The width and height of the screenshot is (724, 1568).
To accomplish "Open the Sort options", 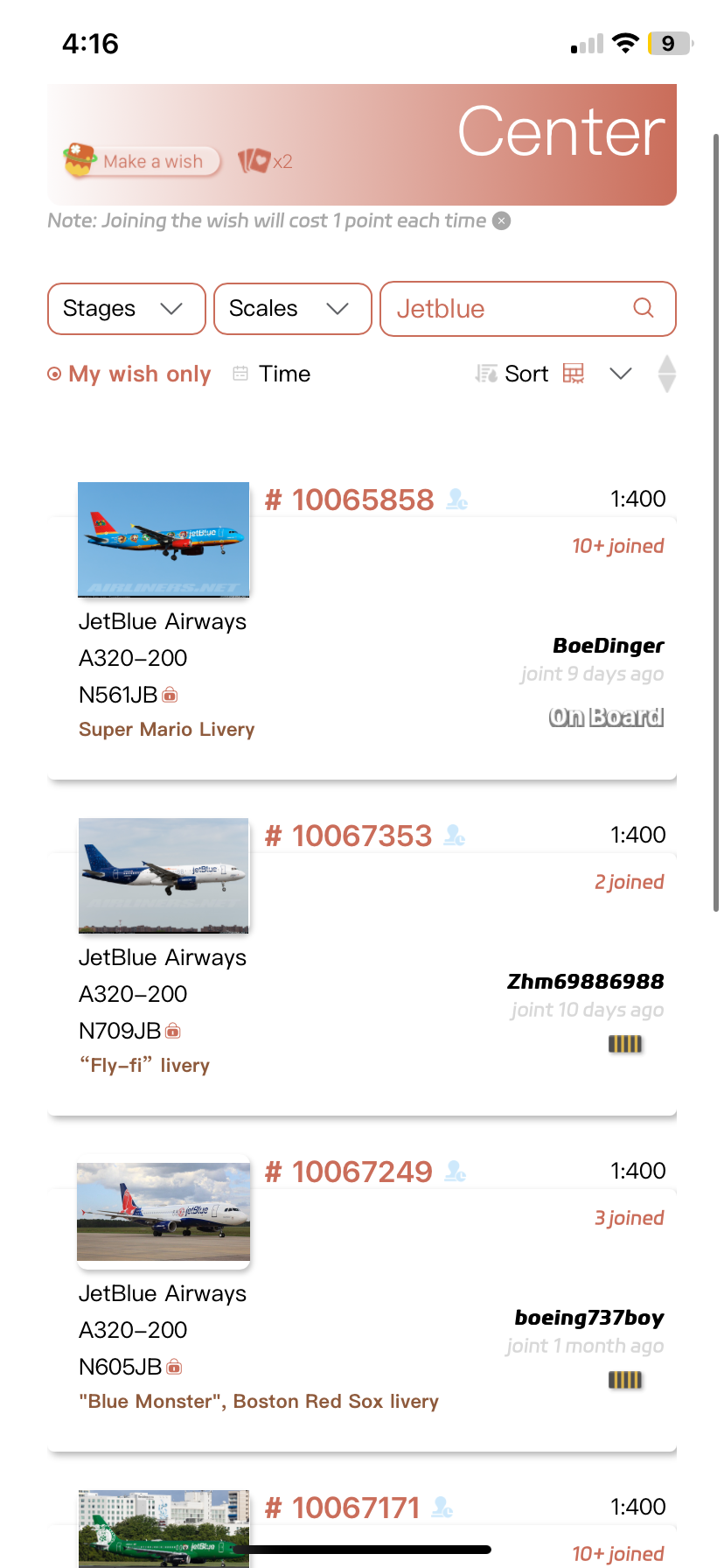I will pyautogui.click(x=512, y=374).
